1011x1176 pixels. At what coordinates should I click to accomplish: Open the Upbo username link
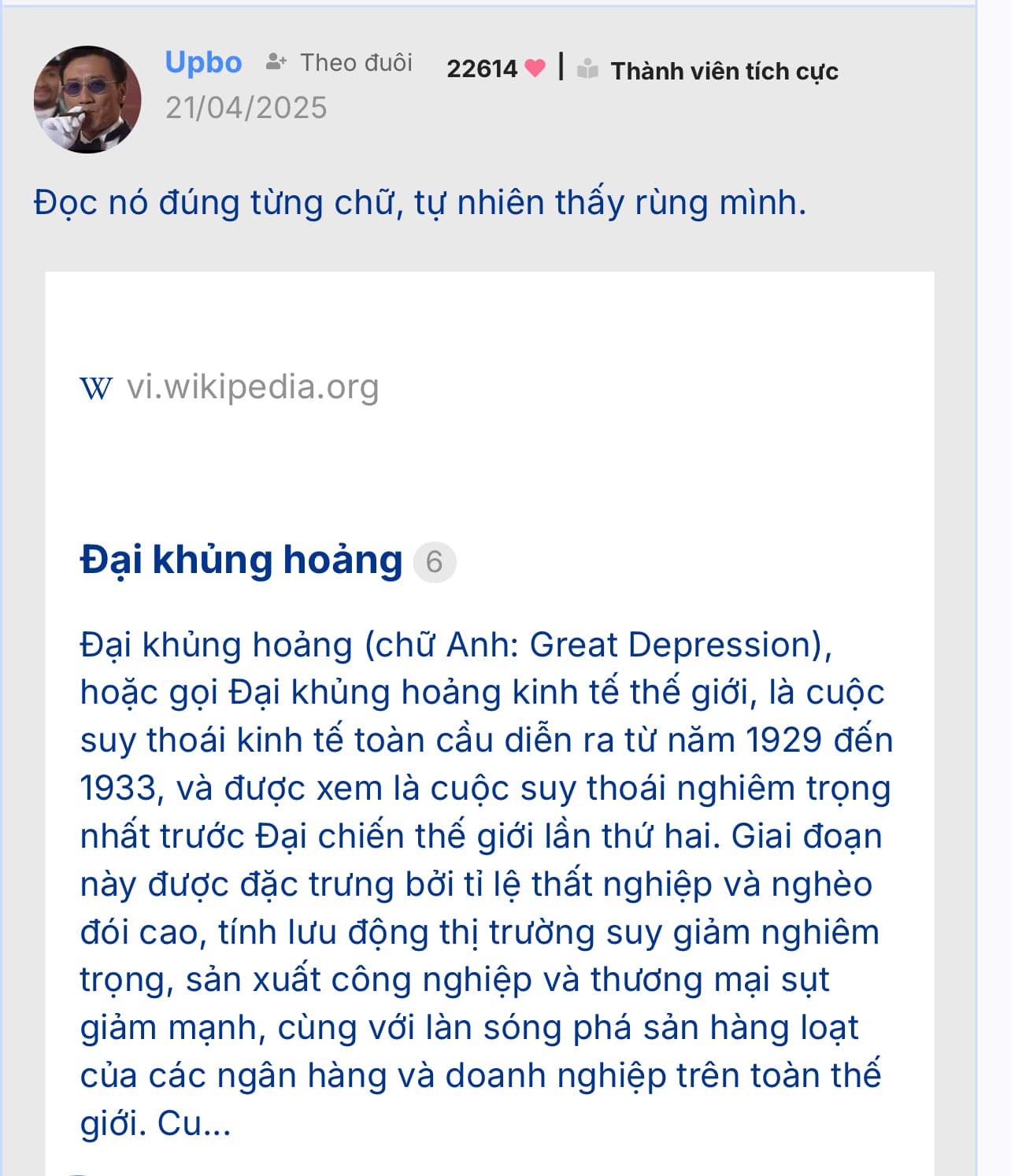[x=203, y=62]
